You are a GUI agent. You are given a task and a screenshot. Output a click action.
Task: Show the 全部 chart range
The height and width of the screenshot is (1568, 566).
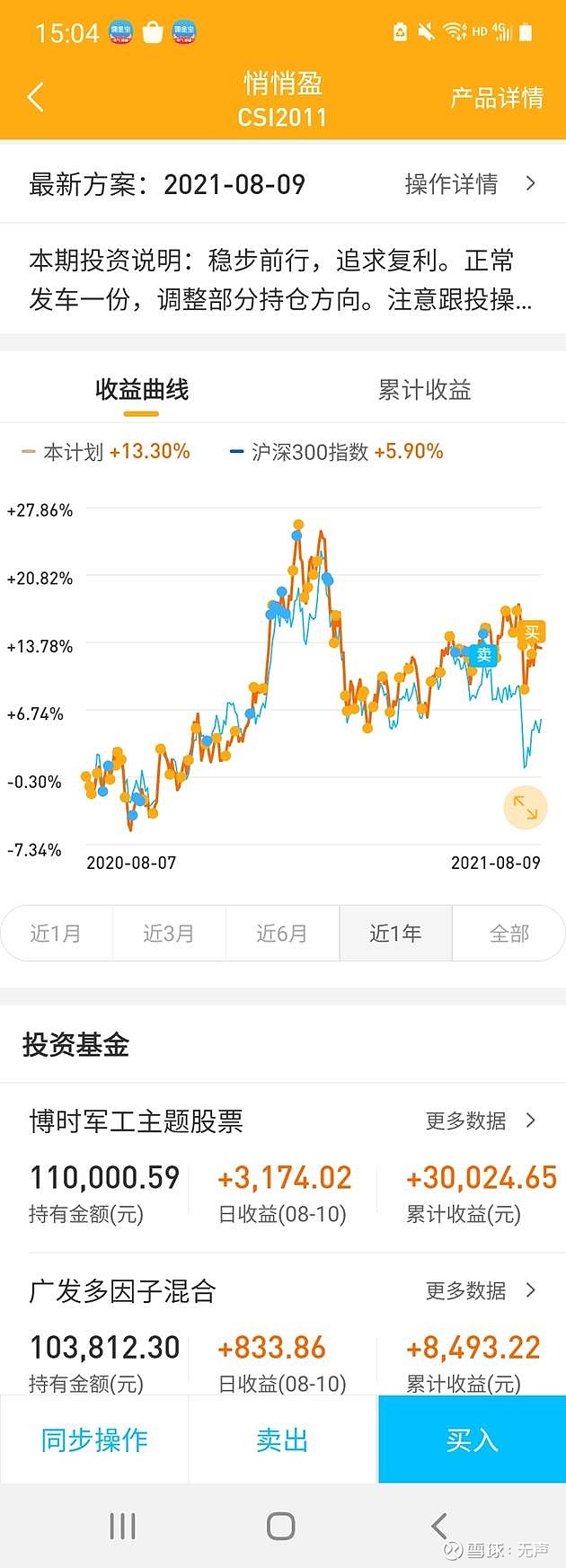(509, 934)
